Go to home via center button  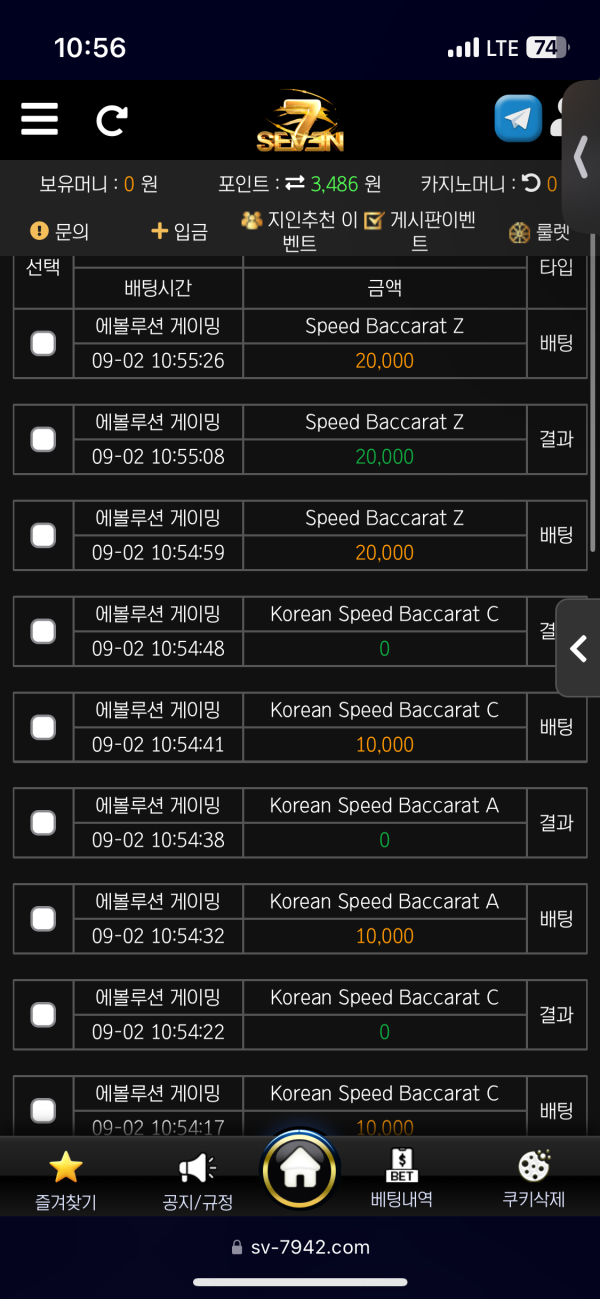coord(299,1170)
